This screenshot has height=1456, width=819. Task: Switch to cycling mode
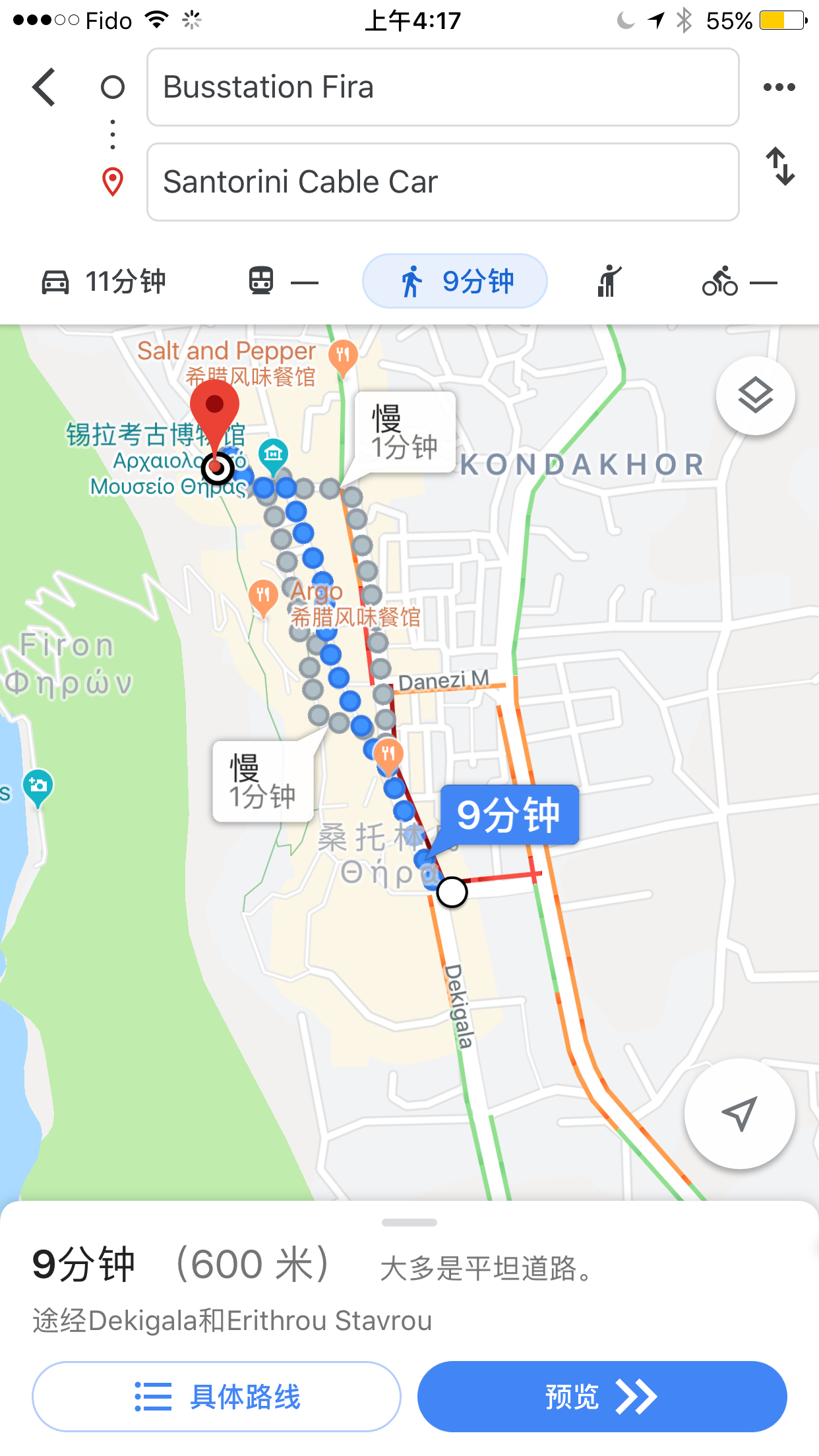pyautogui.click(x=739, y=282)
